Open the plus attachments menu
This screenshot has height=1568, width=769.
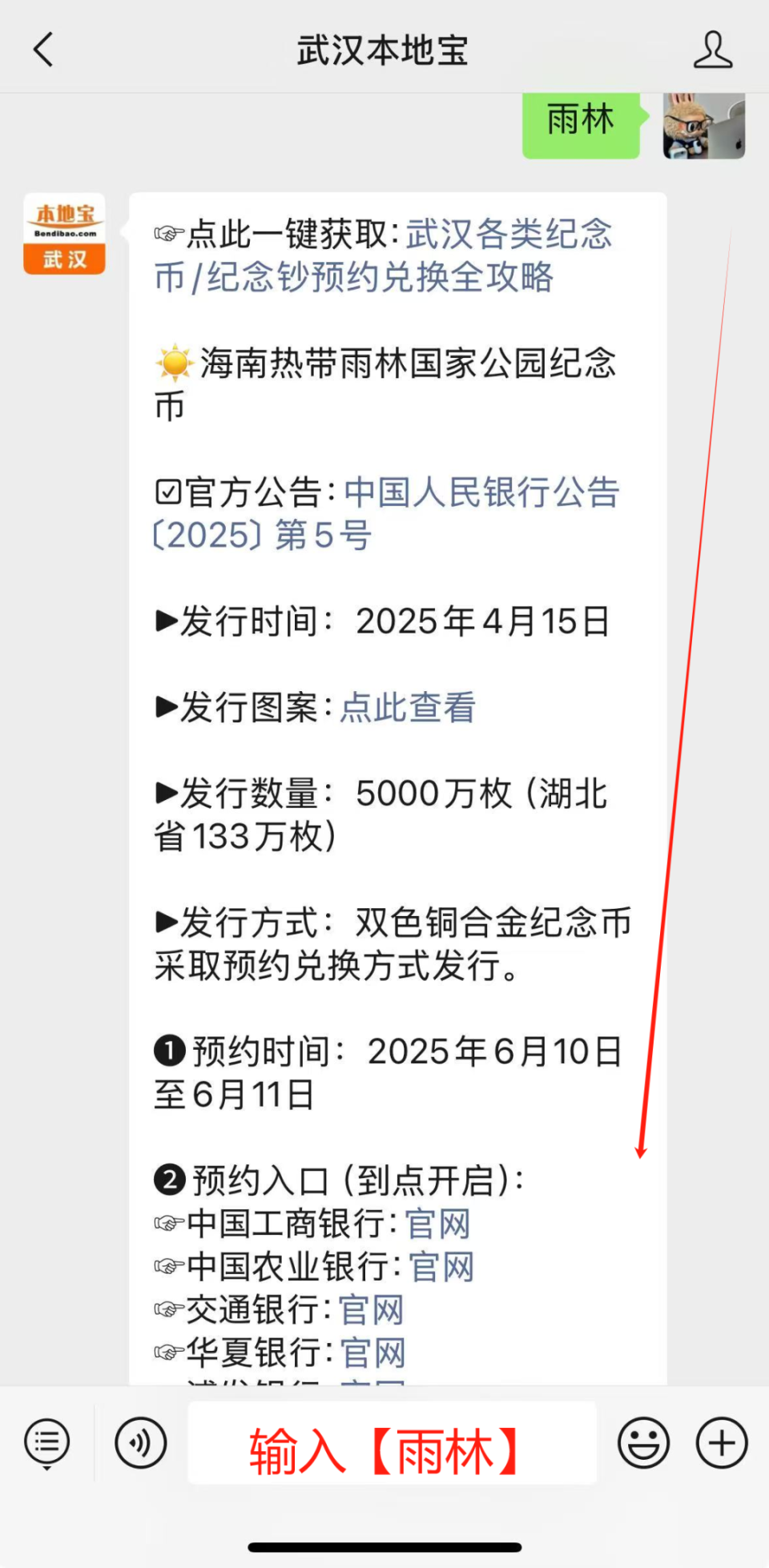coord(722,1442)
